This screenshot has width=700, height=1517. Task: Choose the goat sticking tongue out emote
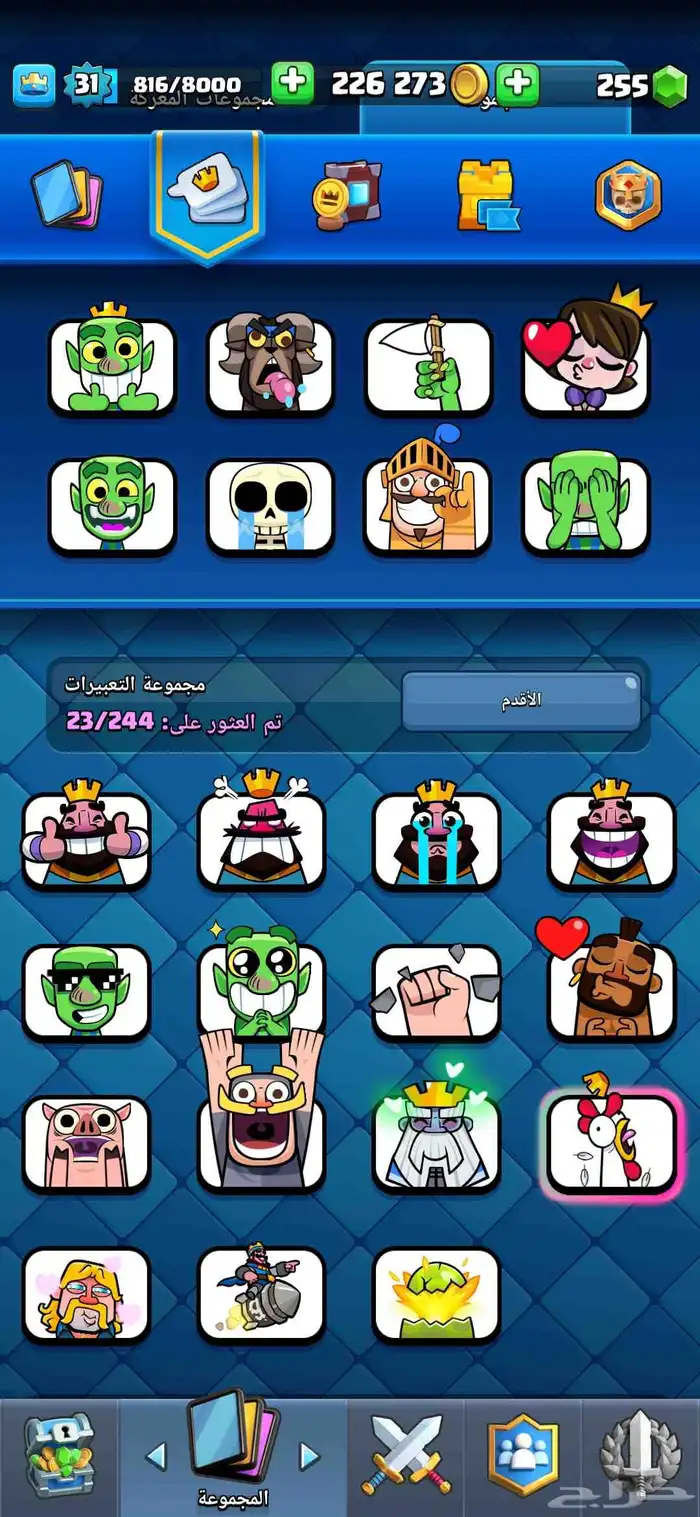(x=270, y=366)
